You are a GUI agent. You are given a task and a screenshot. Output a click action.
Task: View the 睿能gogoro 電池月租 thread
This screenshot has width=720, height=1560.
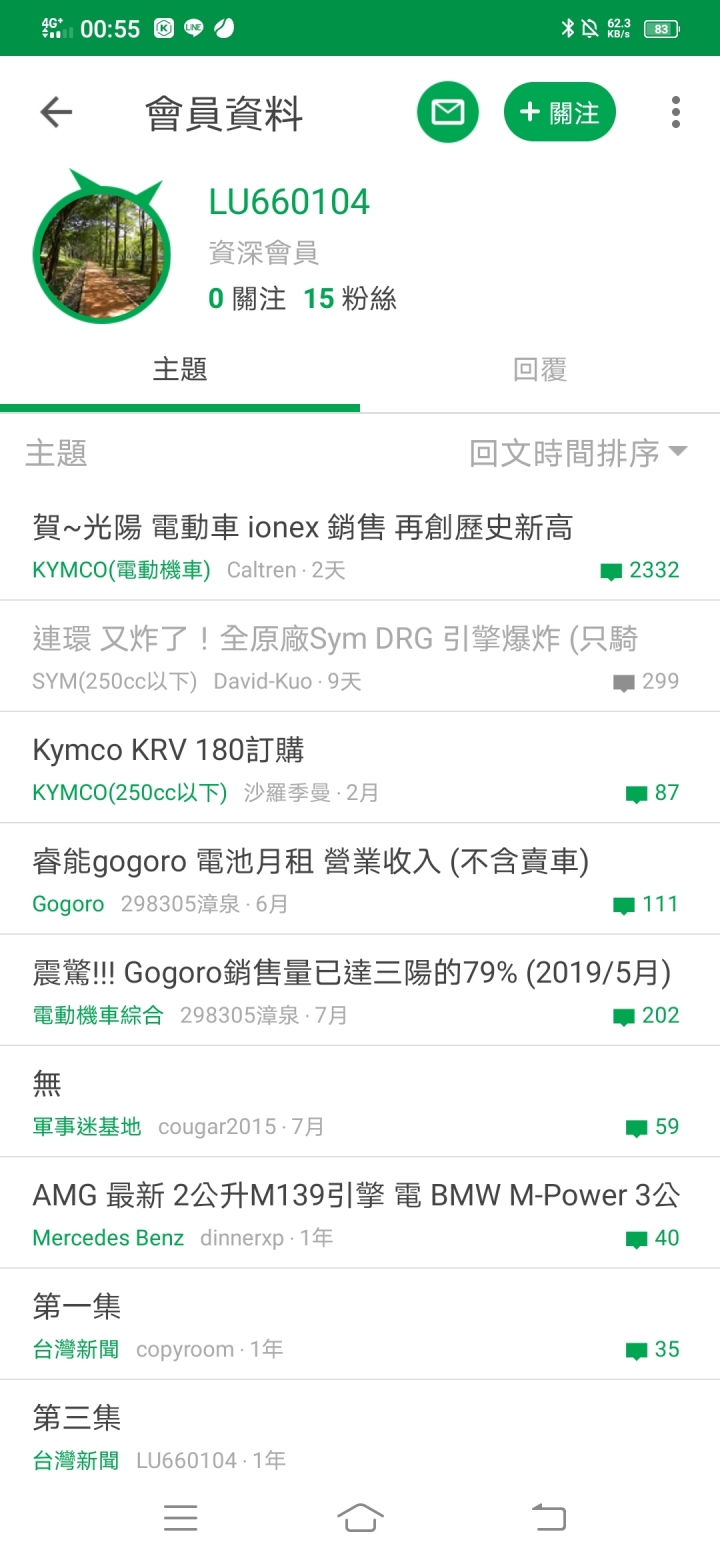[310, 862]
